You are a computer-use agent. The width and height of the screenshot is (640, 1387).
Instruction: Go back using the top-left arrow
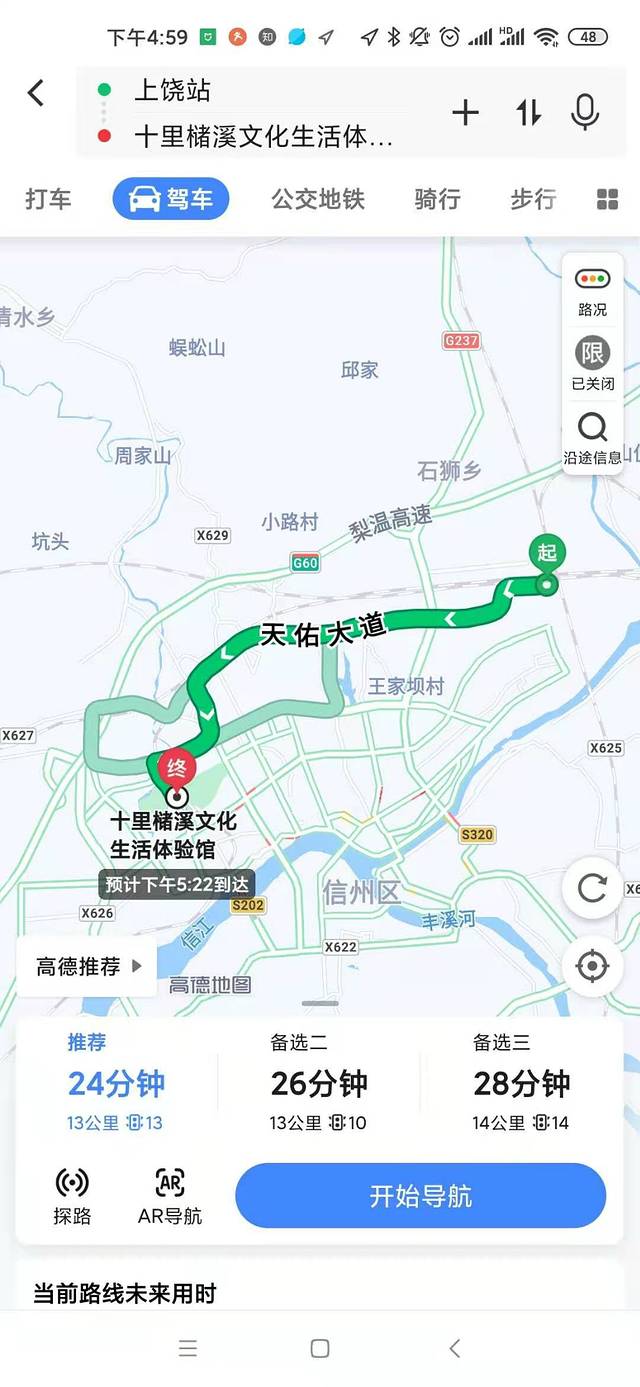click(36, 93)
